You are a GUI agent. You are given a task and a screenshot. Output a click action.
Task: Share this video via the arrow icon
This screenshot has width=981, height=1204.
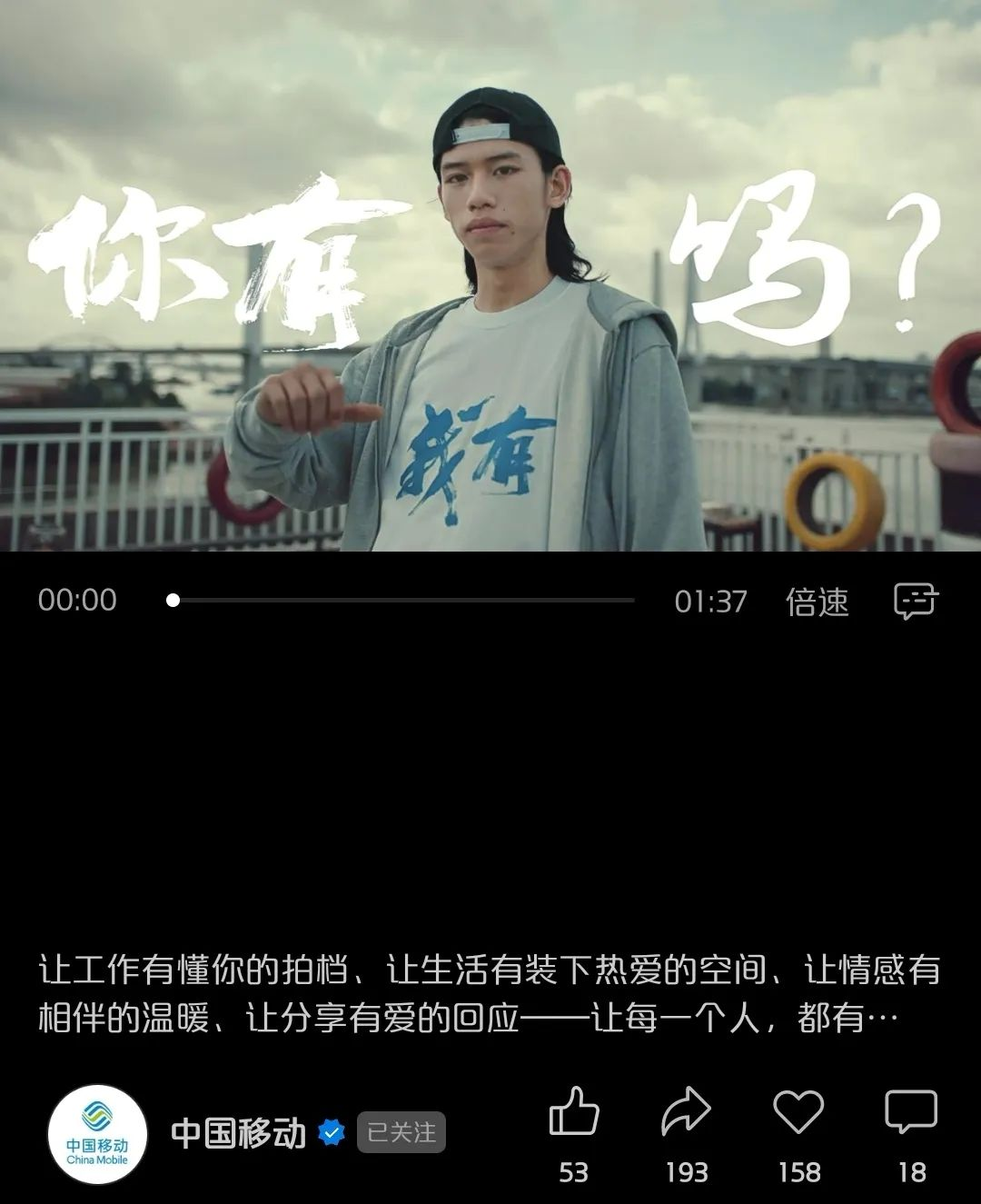[686, 1112]
